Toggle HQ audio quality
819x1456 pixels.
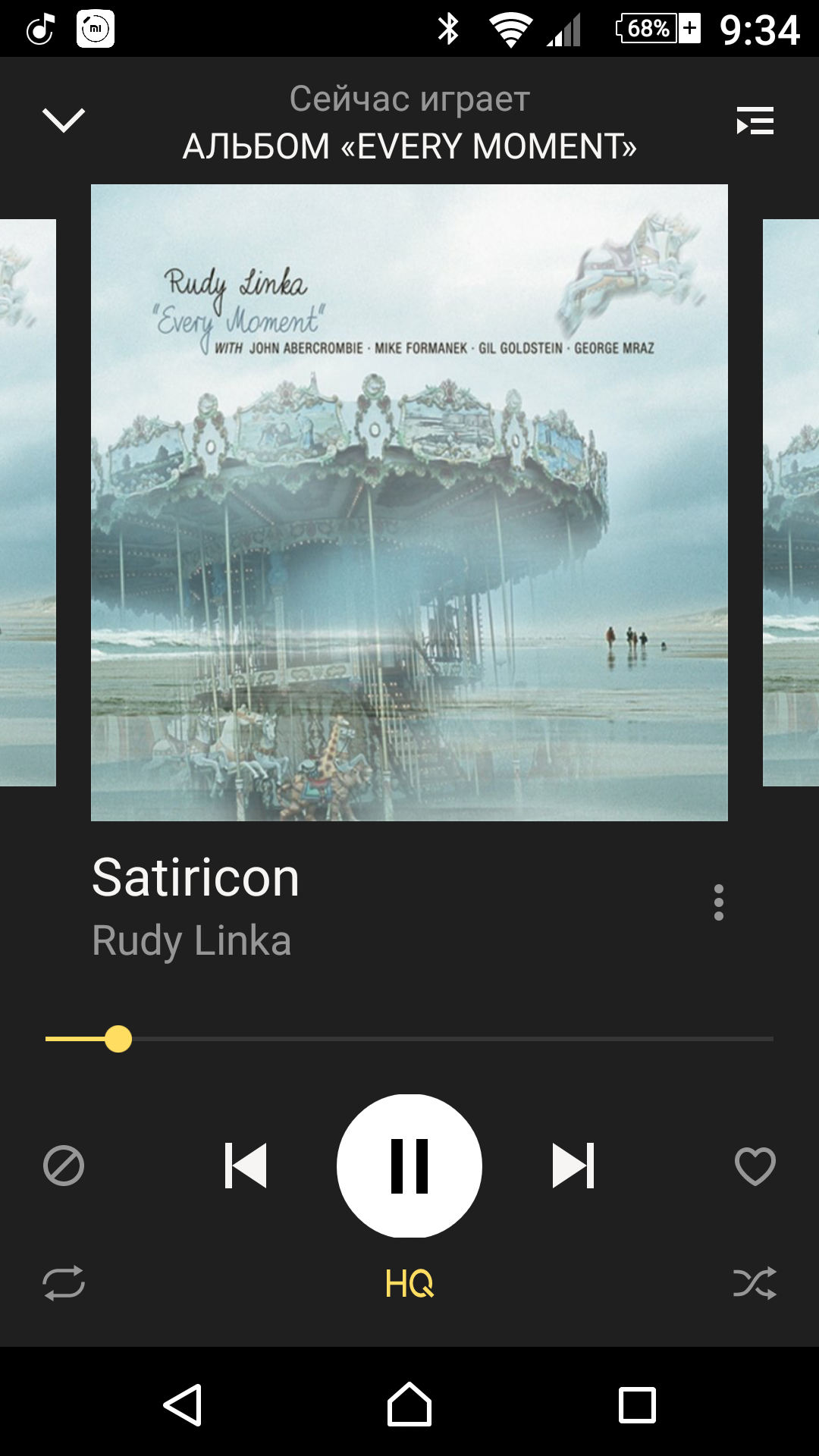pyautogui.click(x=409, y=1283)
